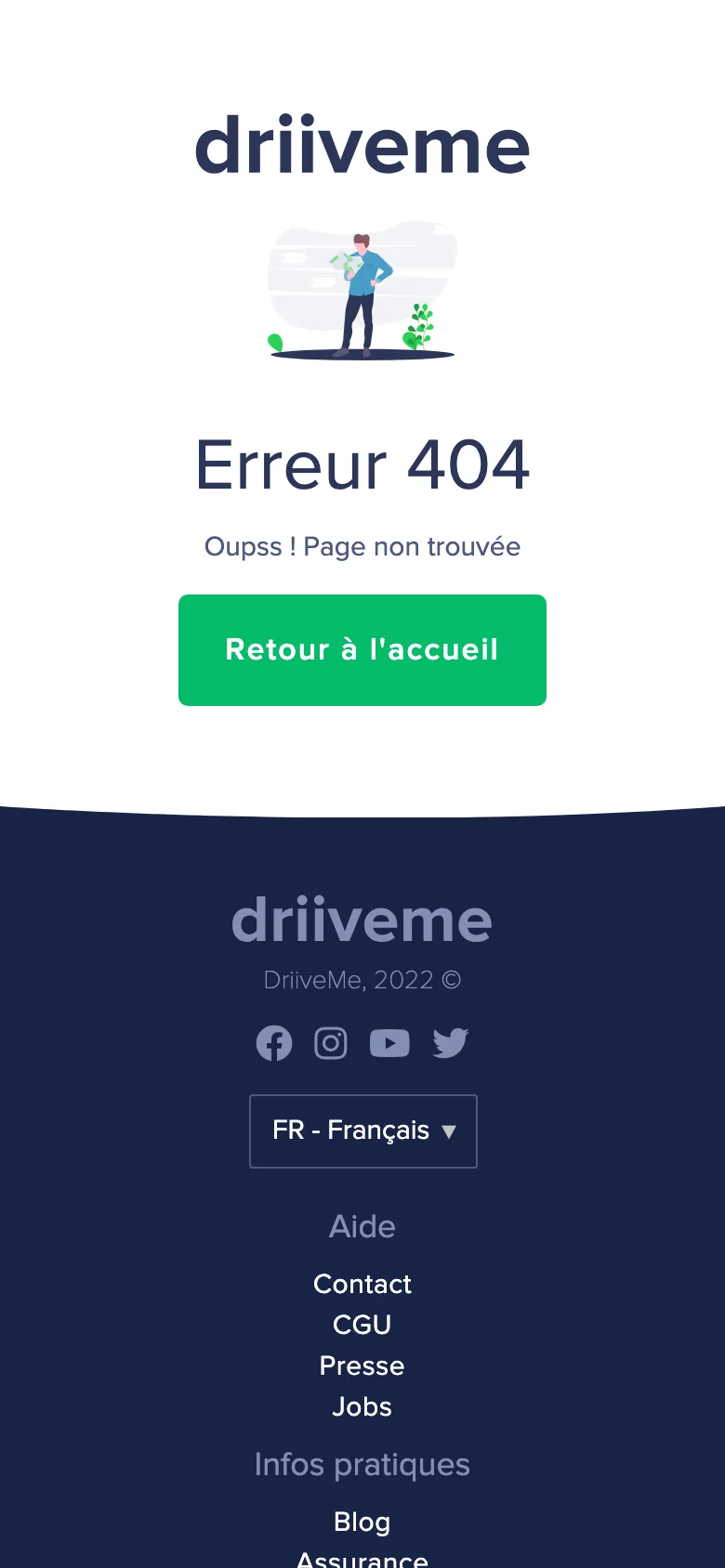Click the Aide section heading
Screen dimensions: 725x1568
pos(362,1226)
